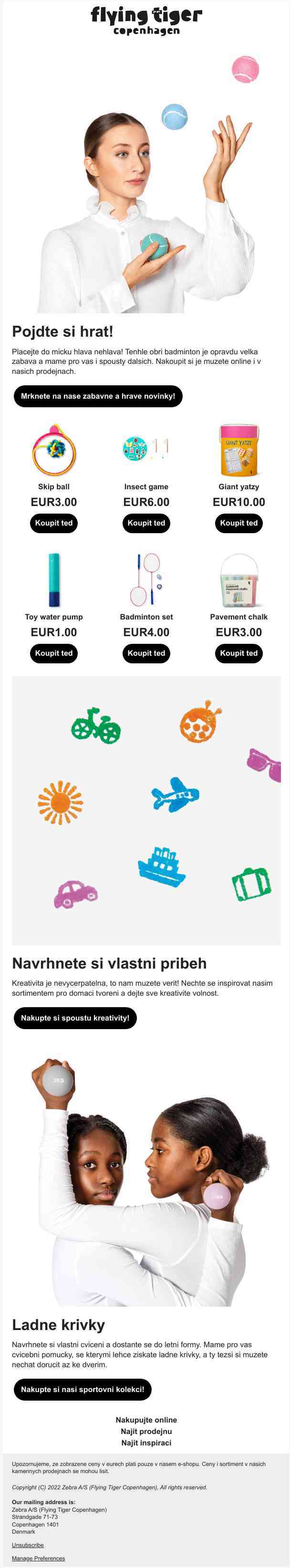Image resolution: width=290 pixels, height=1568 pixels.
Task: Open the Najit prodejnu link
Action: coord(146,1431)
